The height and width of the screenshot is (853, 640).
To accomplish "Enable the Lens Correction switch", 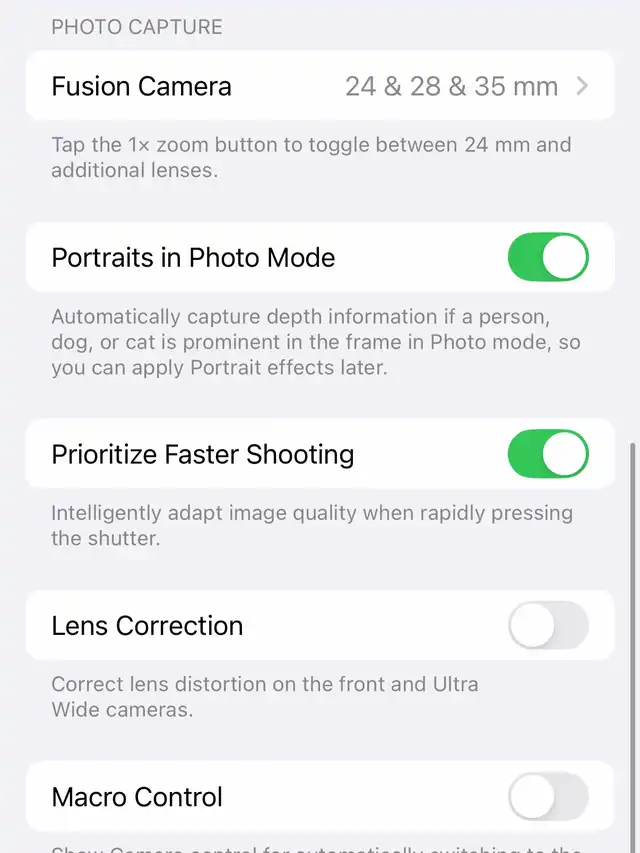I will coord(547,626).
